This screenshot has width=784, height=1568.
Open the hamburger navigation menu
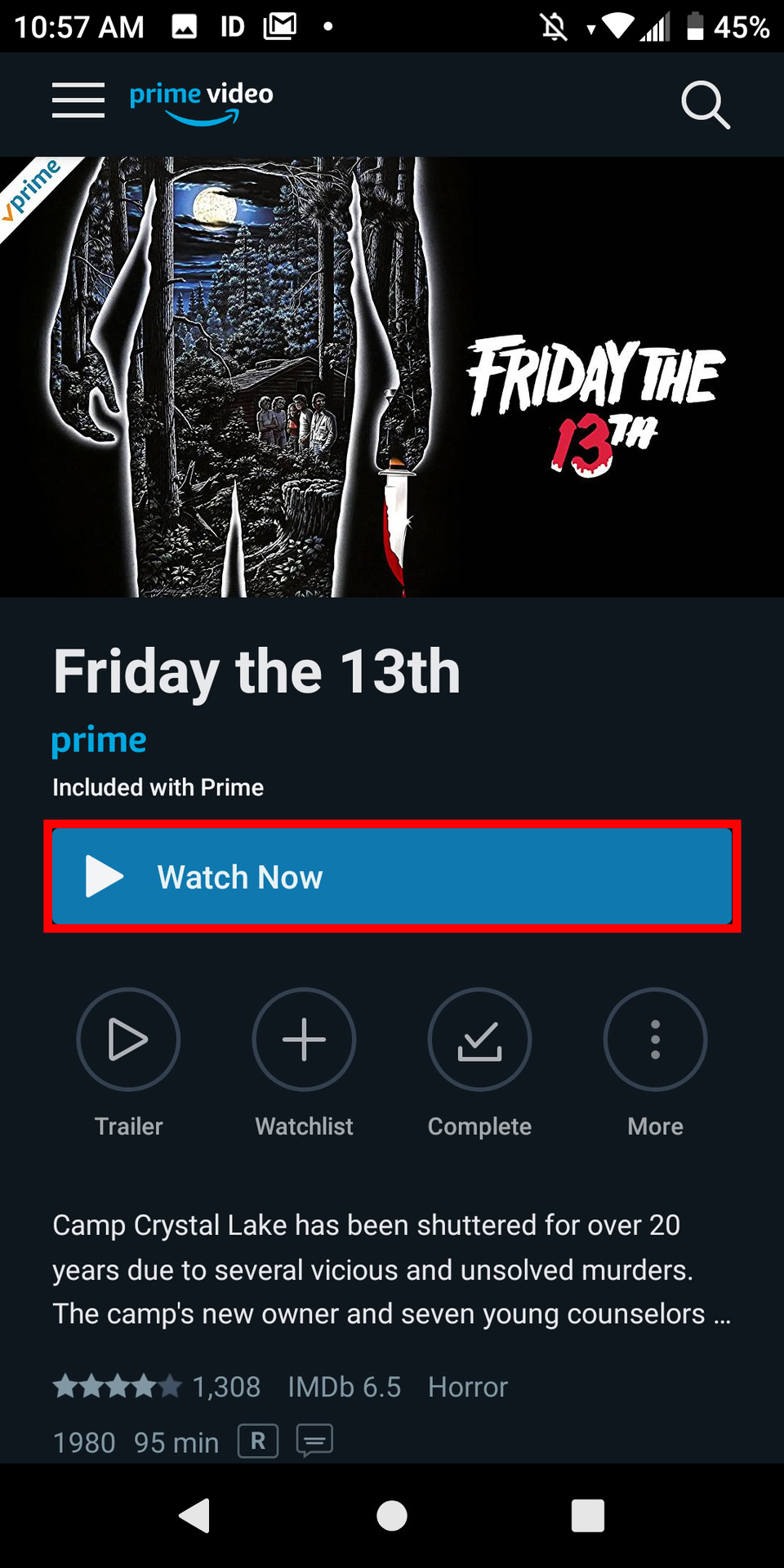78,100
